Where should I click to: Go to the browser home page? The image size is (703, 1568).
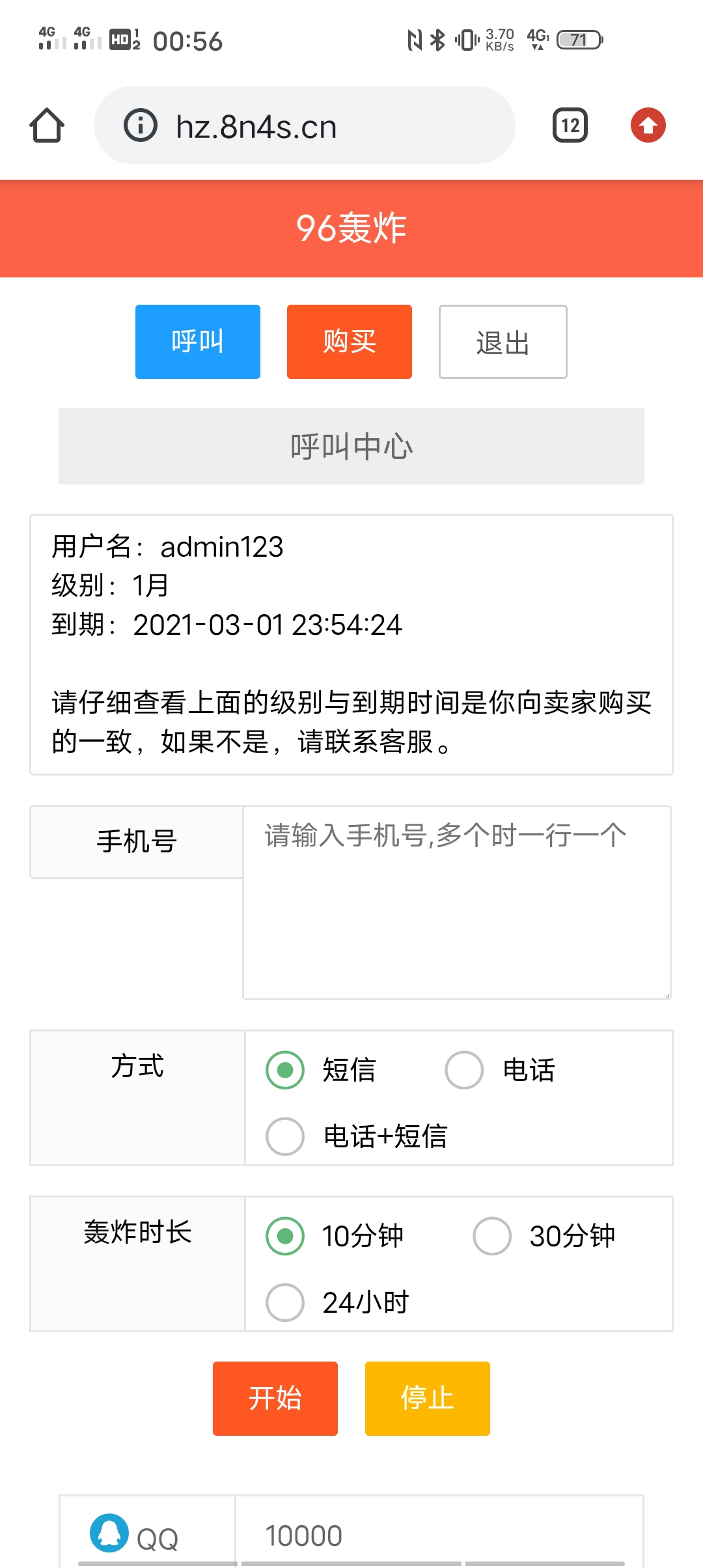click(47, 125)
